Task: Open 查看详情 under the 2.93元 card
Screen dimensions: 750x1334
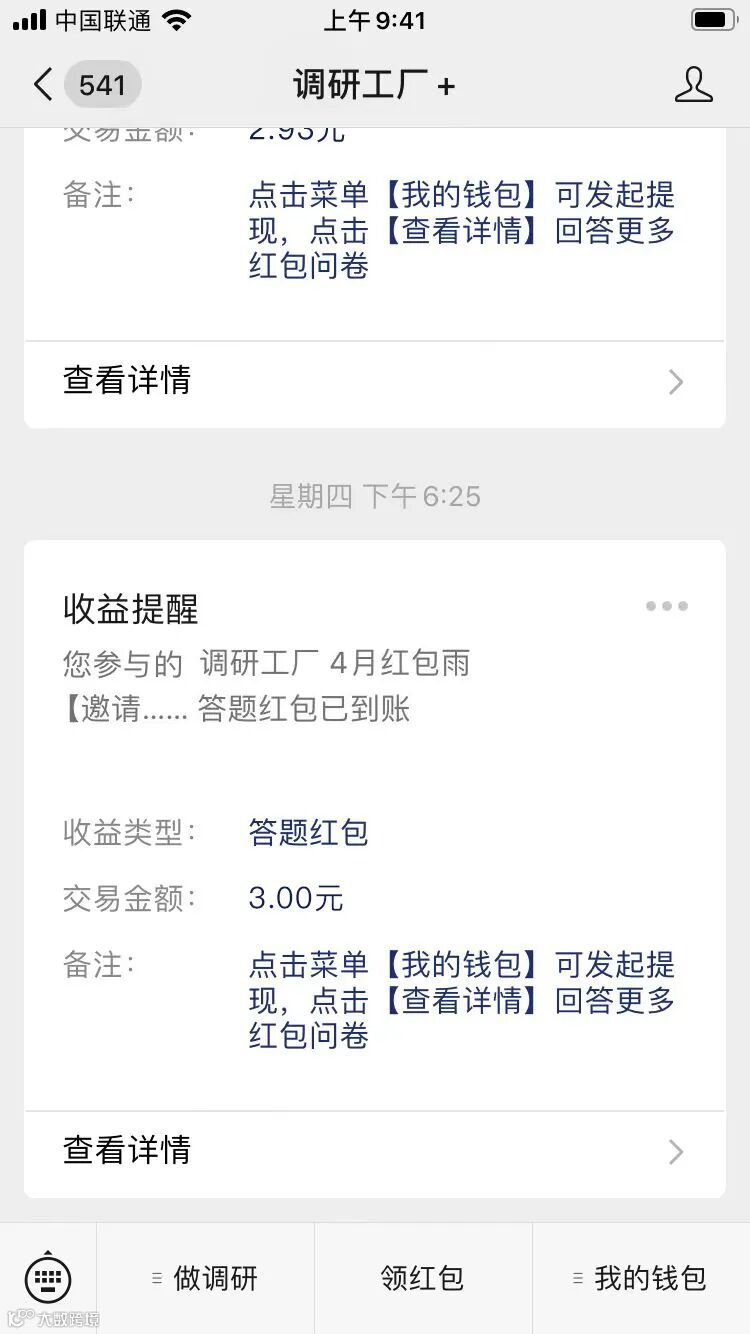Action: [375, 382]
